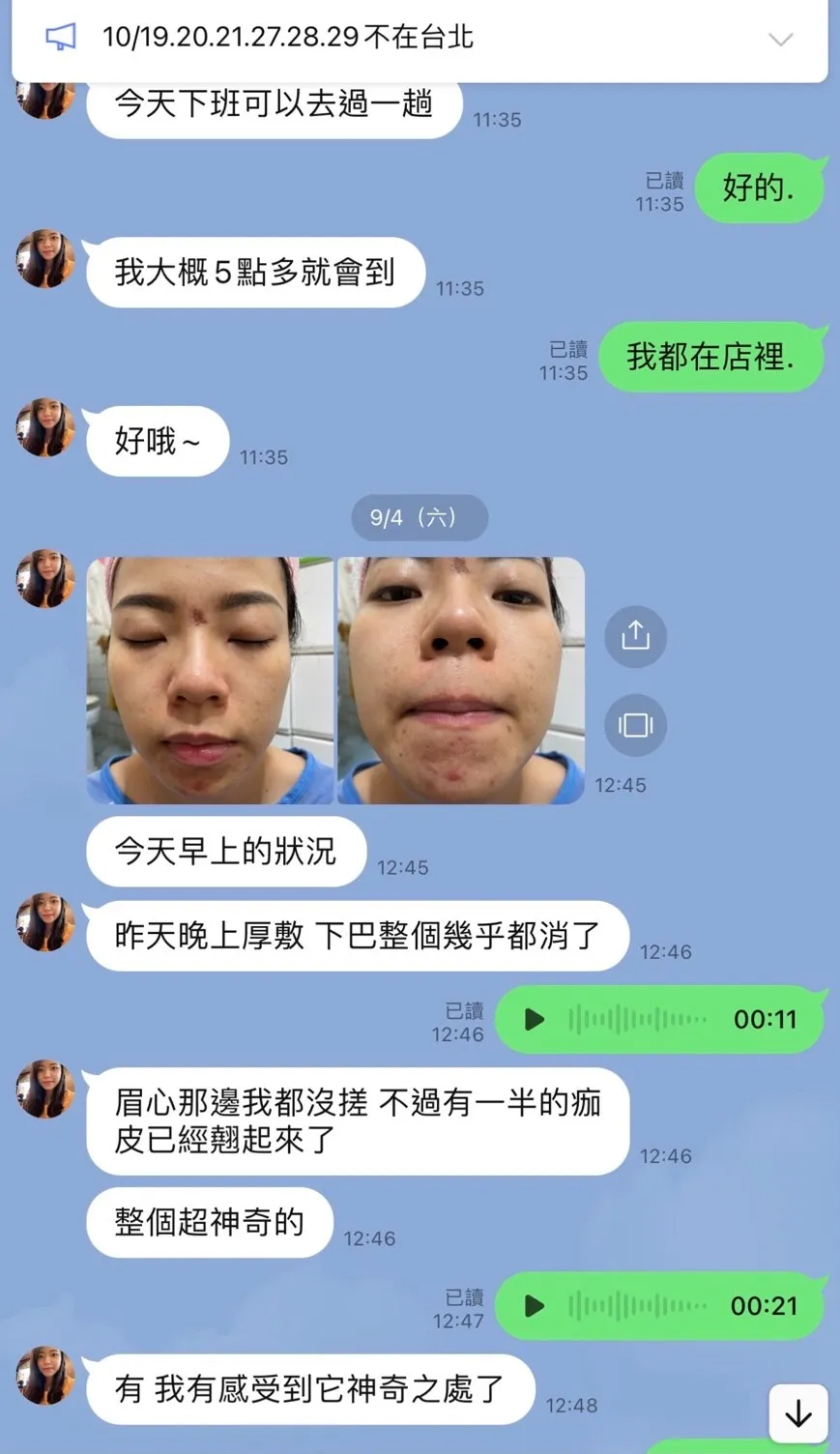Jump to the latest message arrow

[798, 1414]
